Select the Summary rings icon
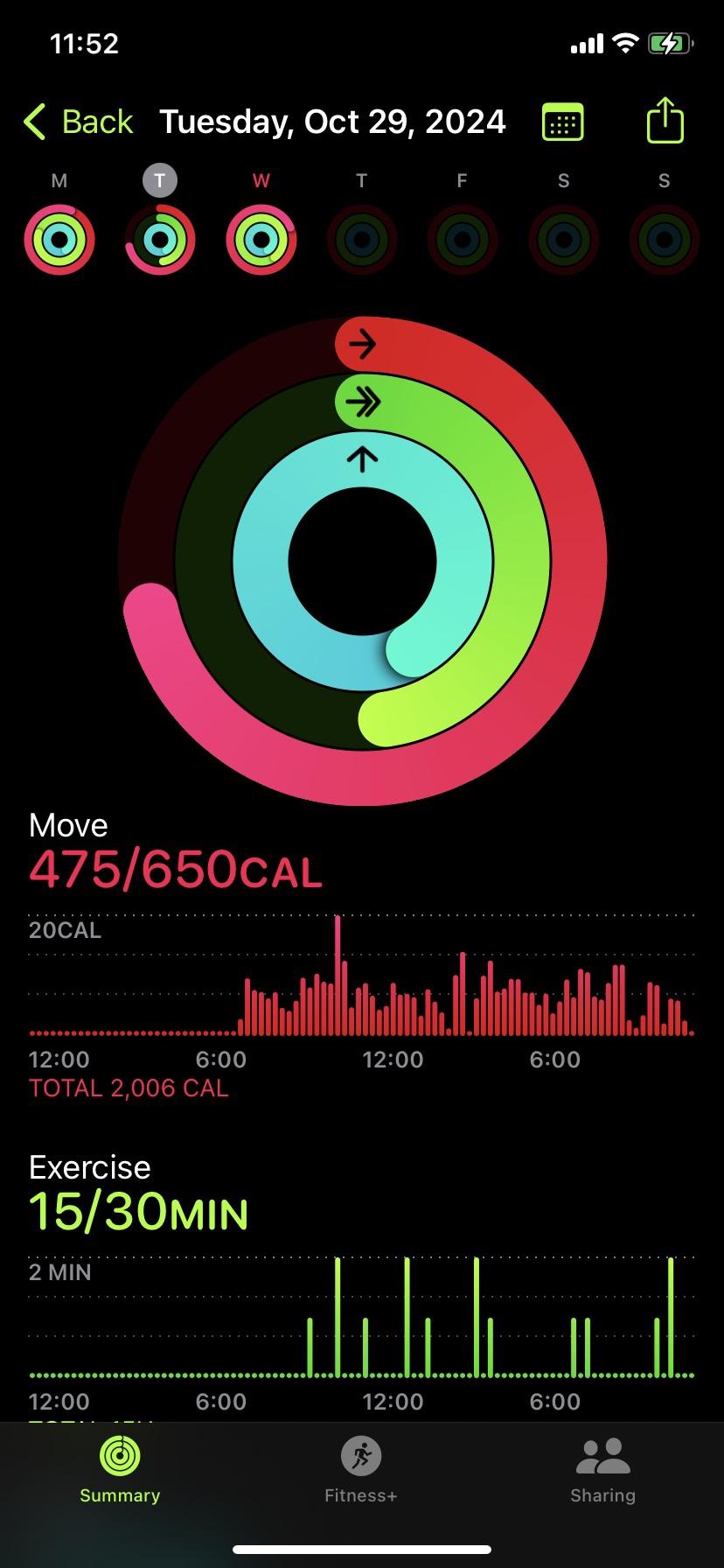This screenshot has height=1568, width=724. (x=120, y=1457)
